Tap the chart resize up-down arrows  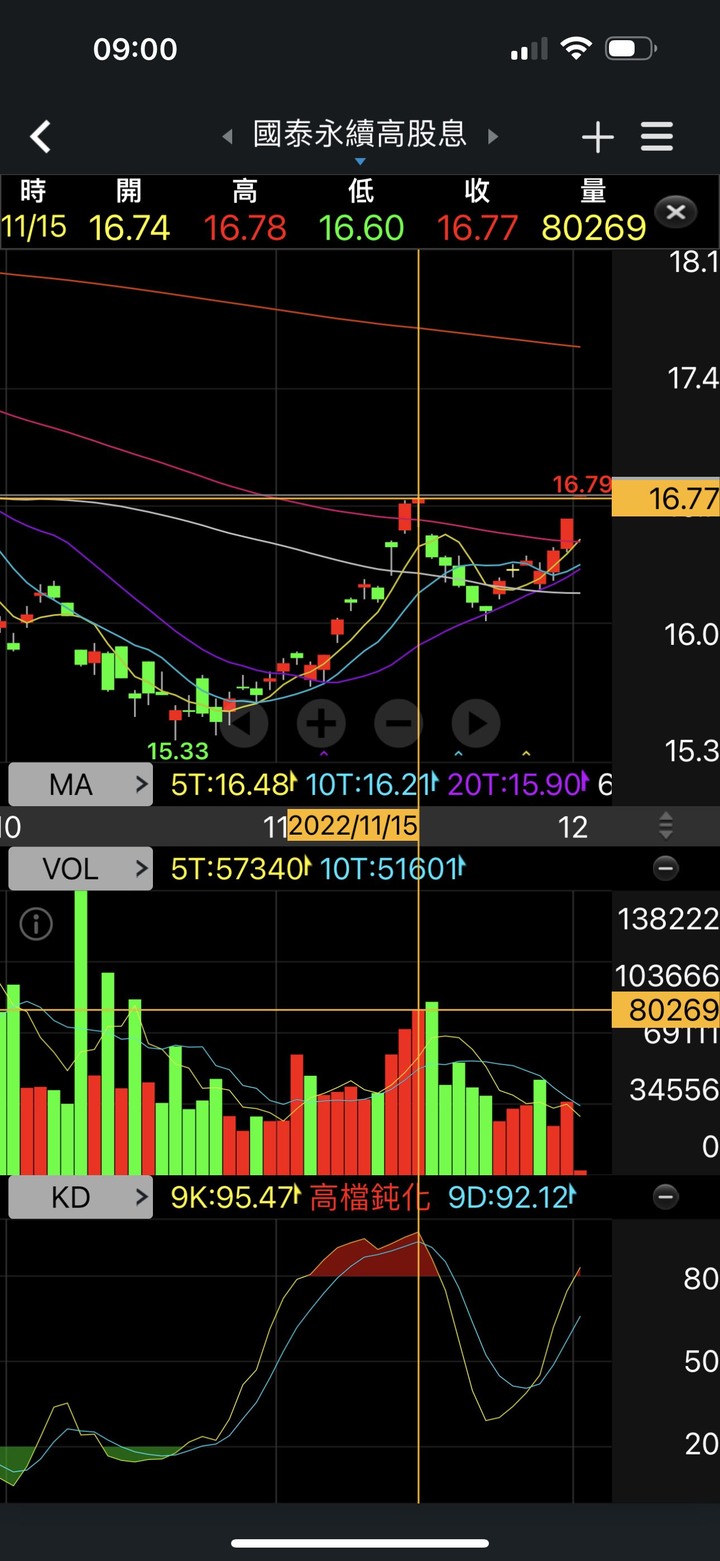tap(665, 826)
